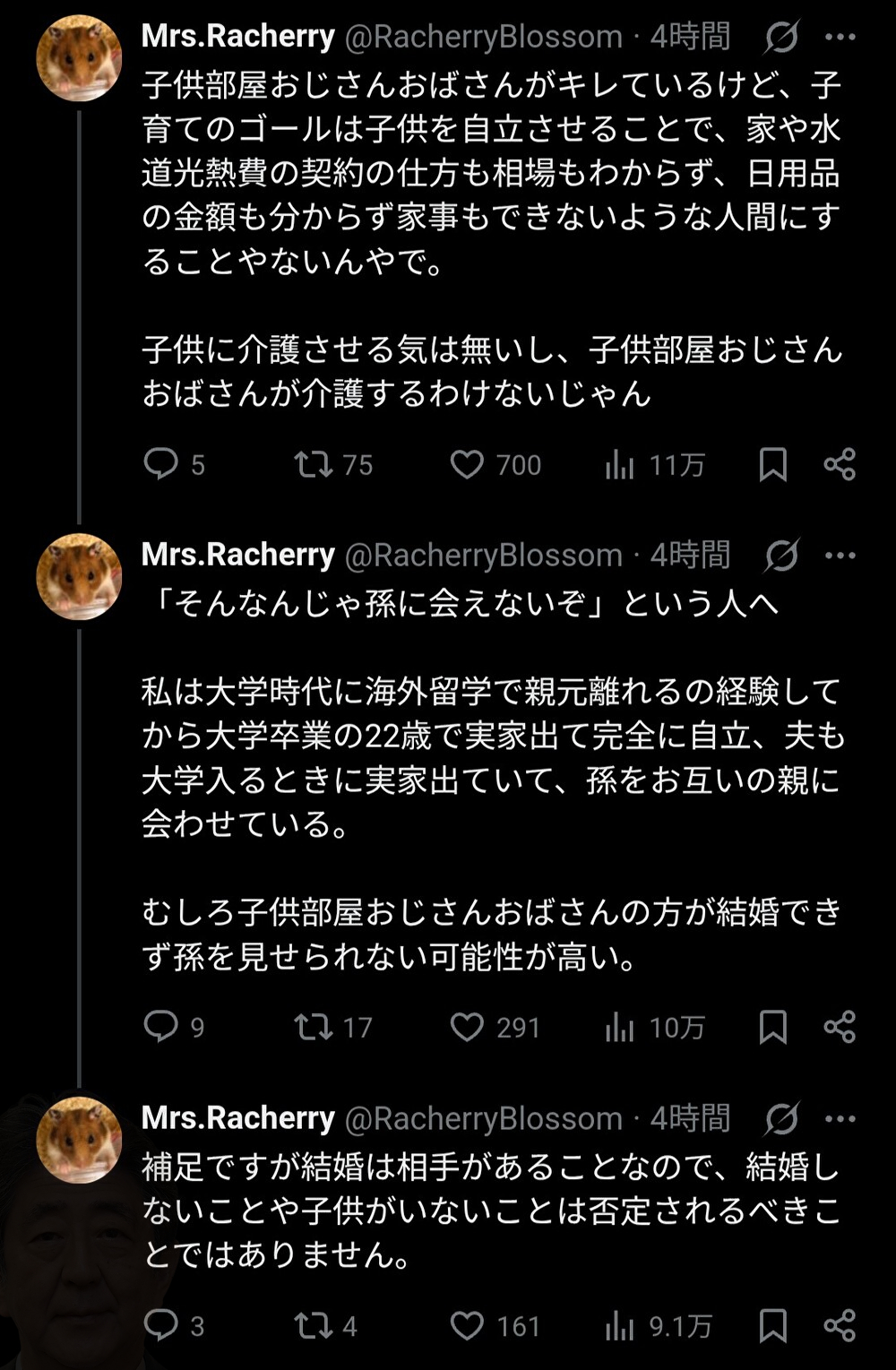Share the tweet with 291 likes
This screenshot has height=1370, width=896.
[x=840, y=1027]
